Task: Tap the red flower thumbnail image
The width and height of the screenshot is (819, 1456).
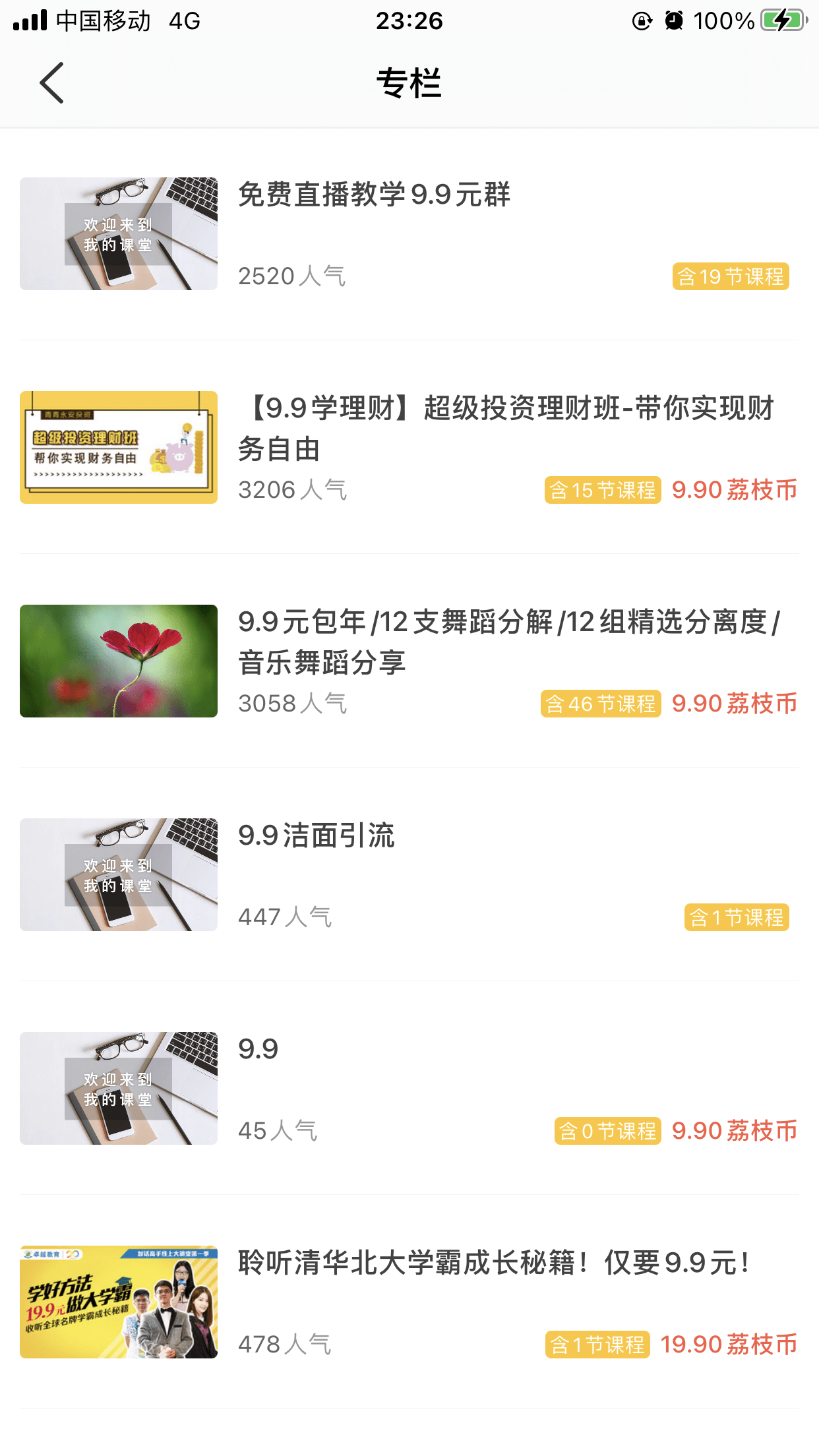Action: pos(118,660)
